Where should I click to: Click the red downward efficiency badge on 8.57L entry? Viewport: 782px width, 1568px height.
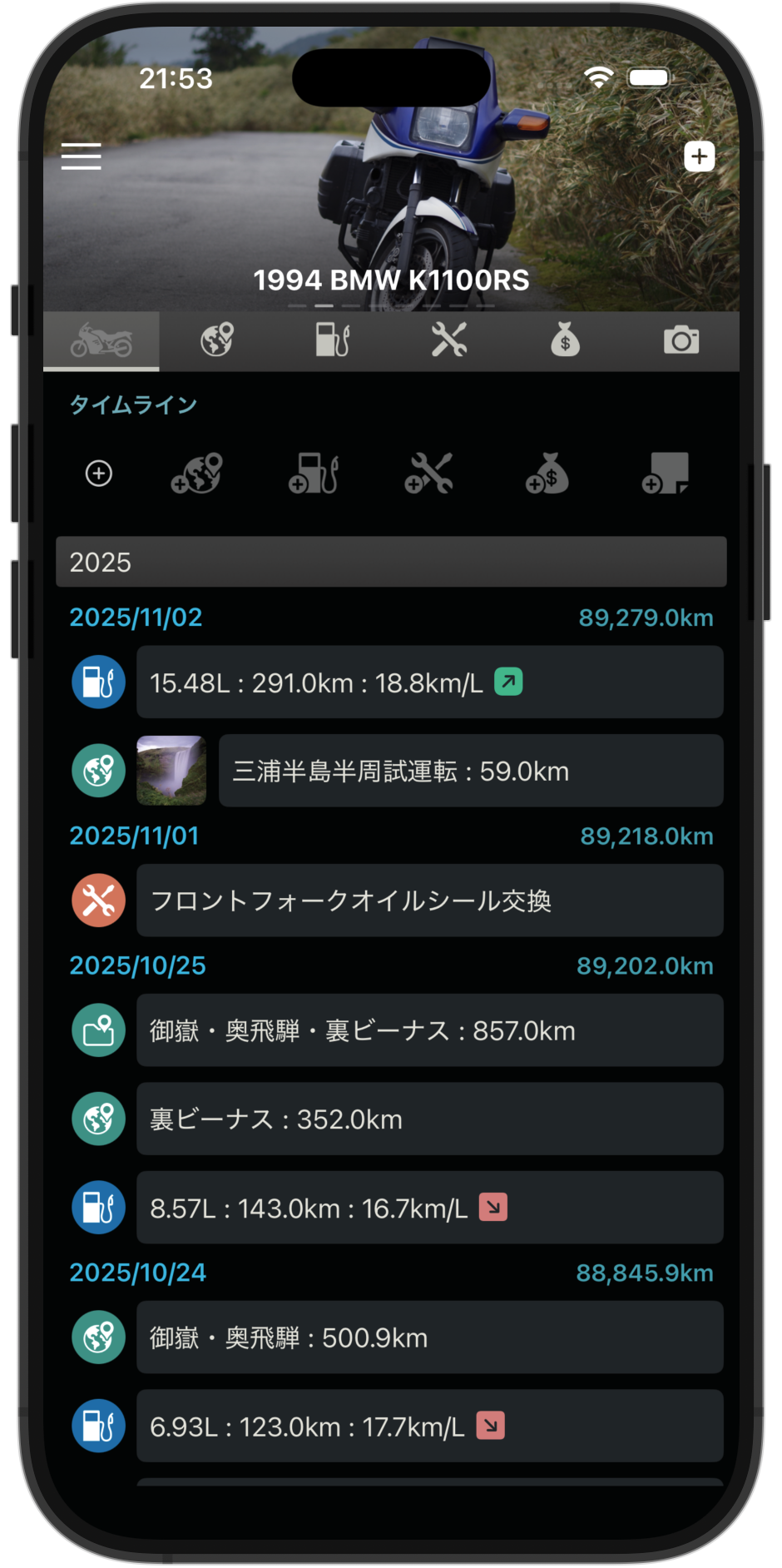[492, 1207]
